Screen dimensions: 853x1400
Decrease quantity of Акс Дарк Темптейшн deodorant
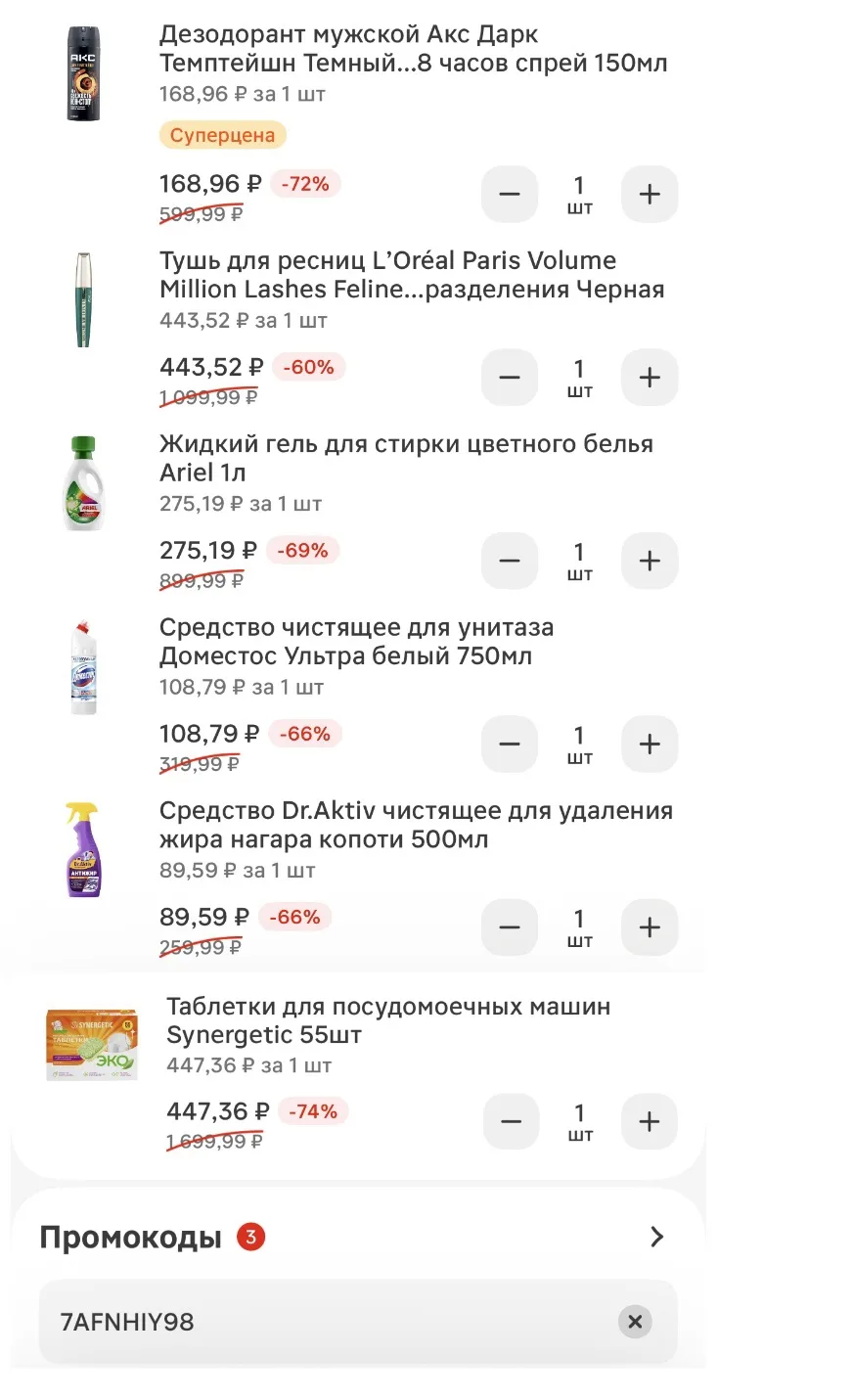[510, 194]
